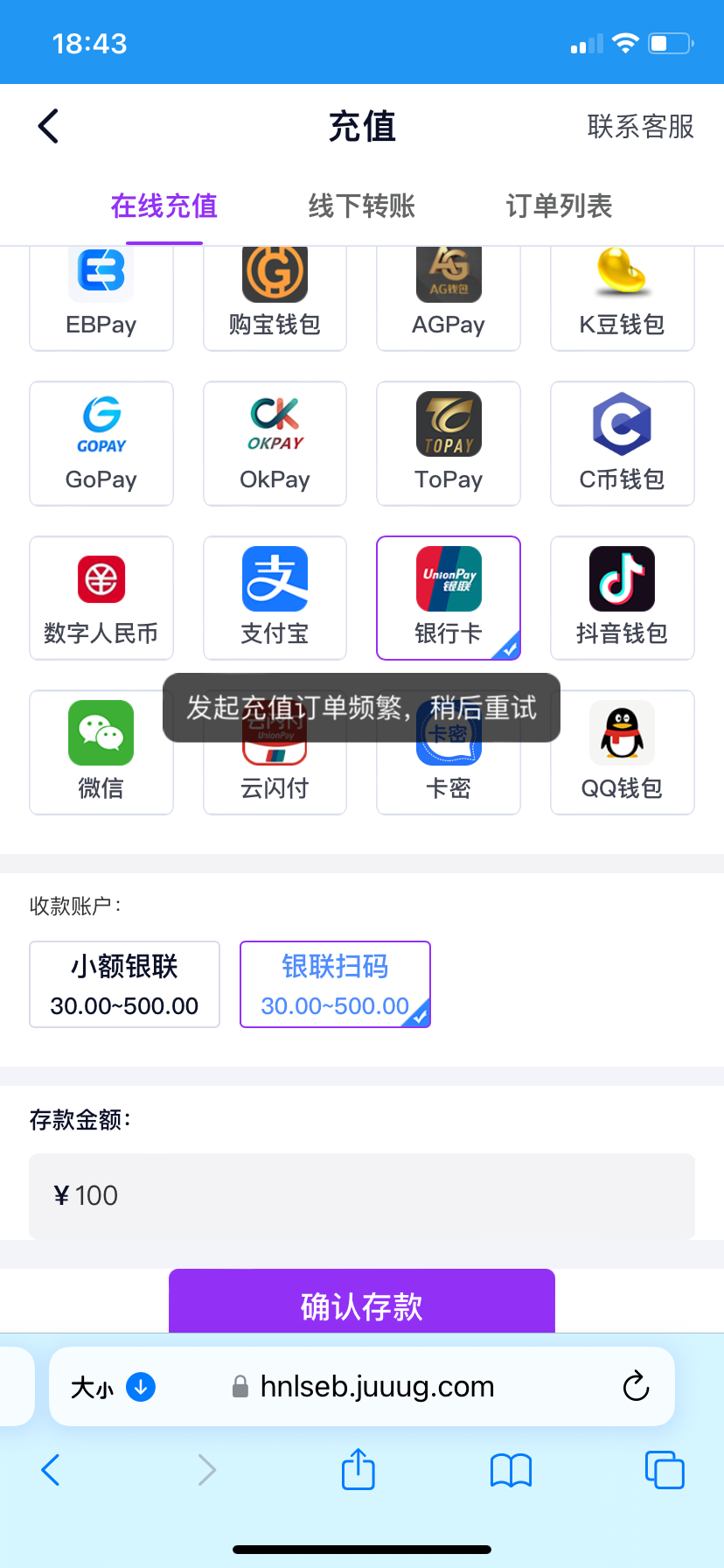Choose 数字人民币 payment option
Viewport: 724px width, 1568px height.
(101, 598)
